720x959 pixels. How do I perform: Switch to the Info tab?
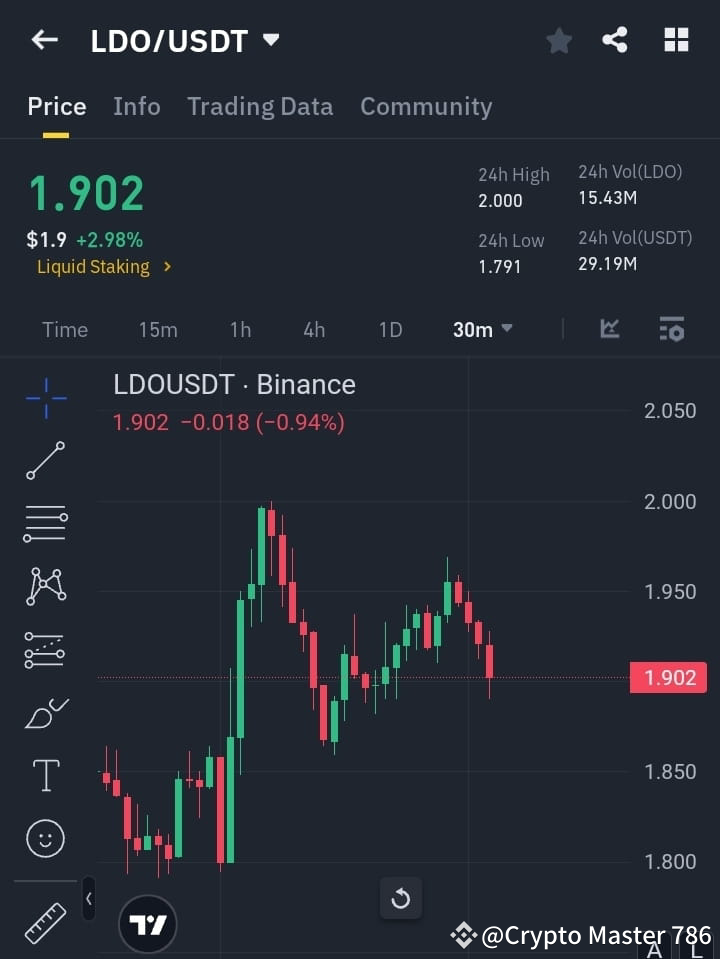click(136, 106)
